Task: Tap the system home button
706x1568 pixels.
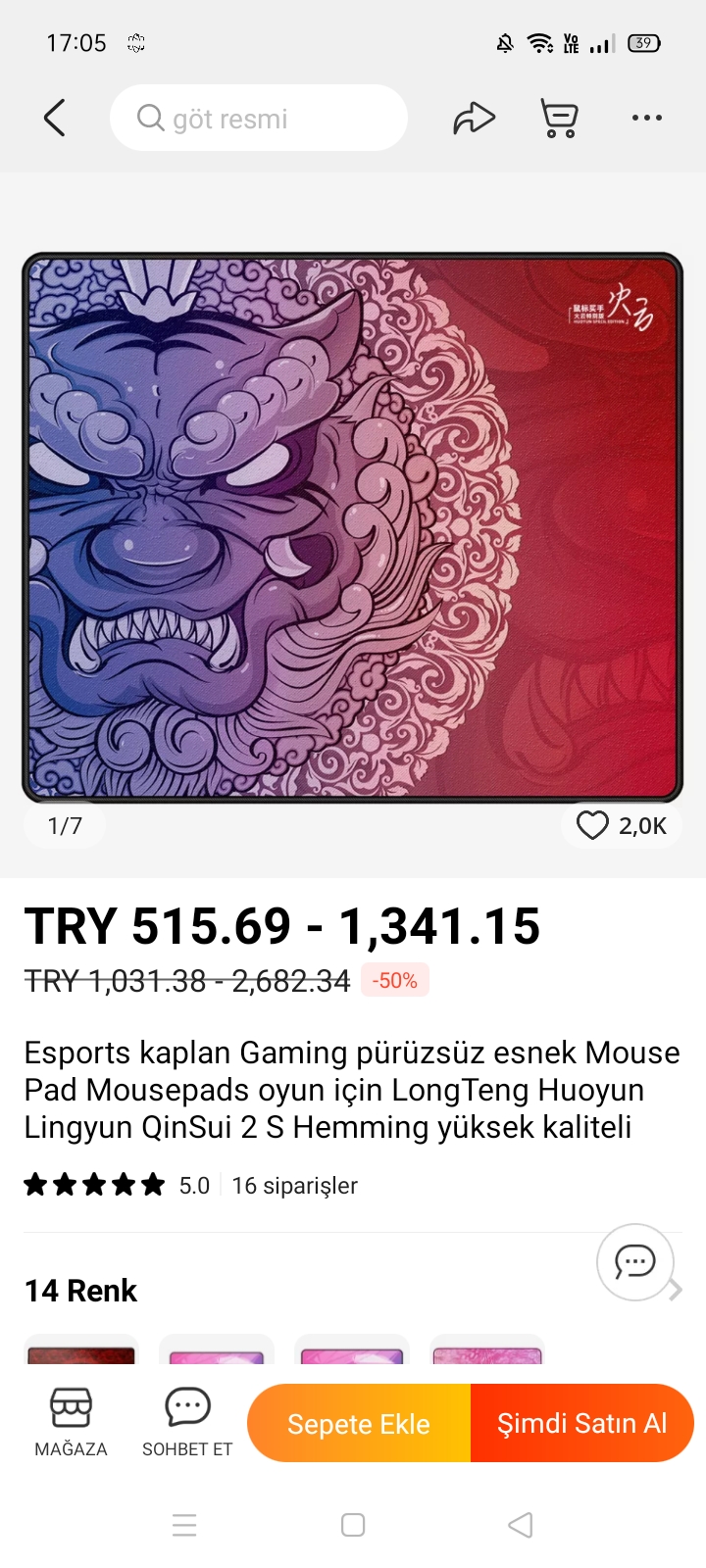Action: coord(353,1525)
